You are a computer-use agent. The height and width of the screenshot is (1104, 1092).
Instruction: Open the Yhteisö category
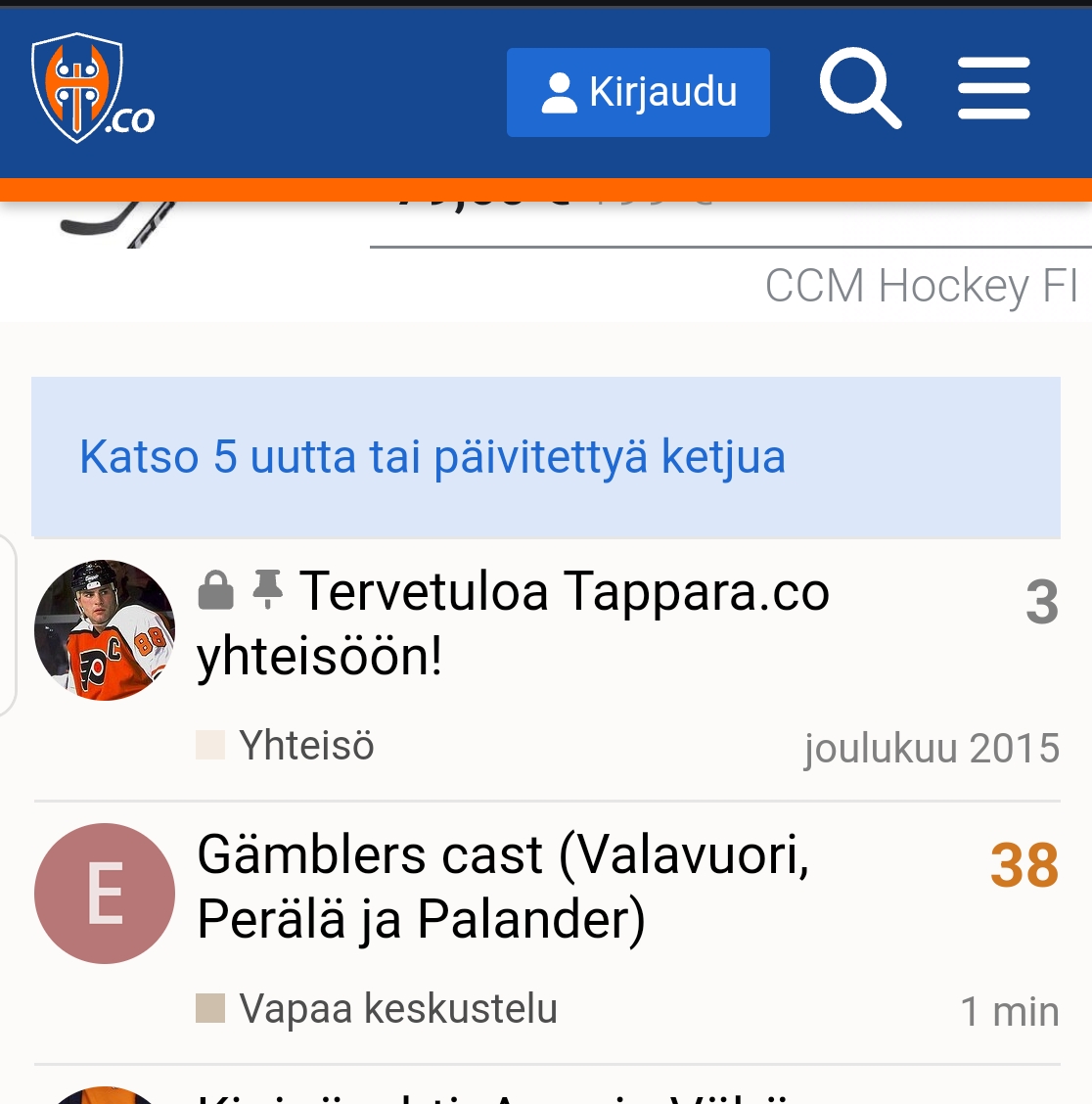coord(305,746)
